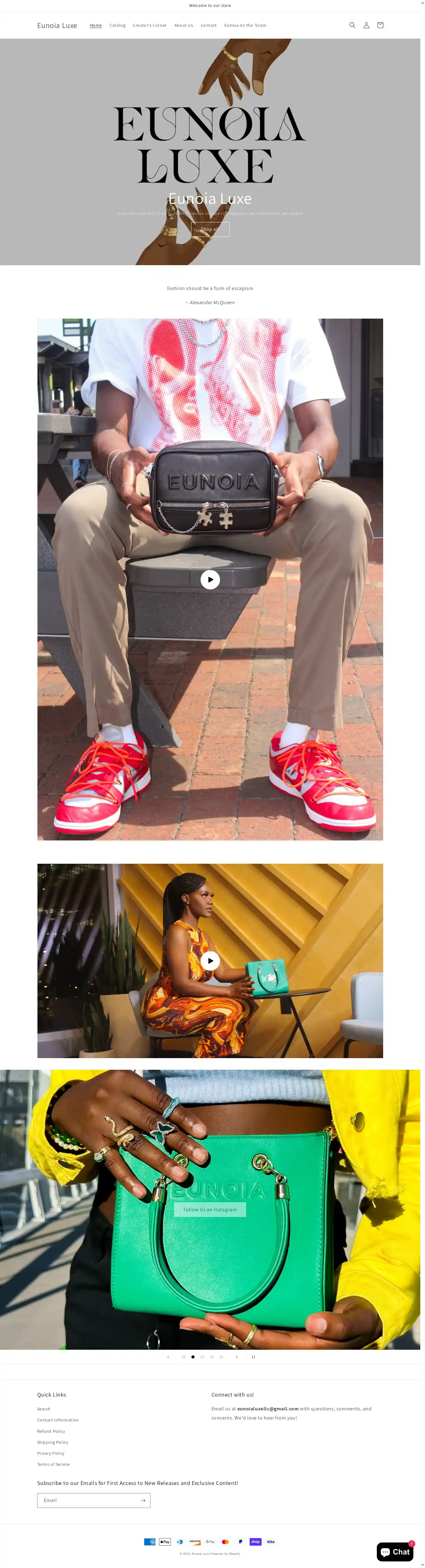Go to the Catalog page
The width and height of the screenshot is (425, 1568).
click(117, 25)
